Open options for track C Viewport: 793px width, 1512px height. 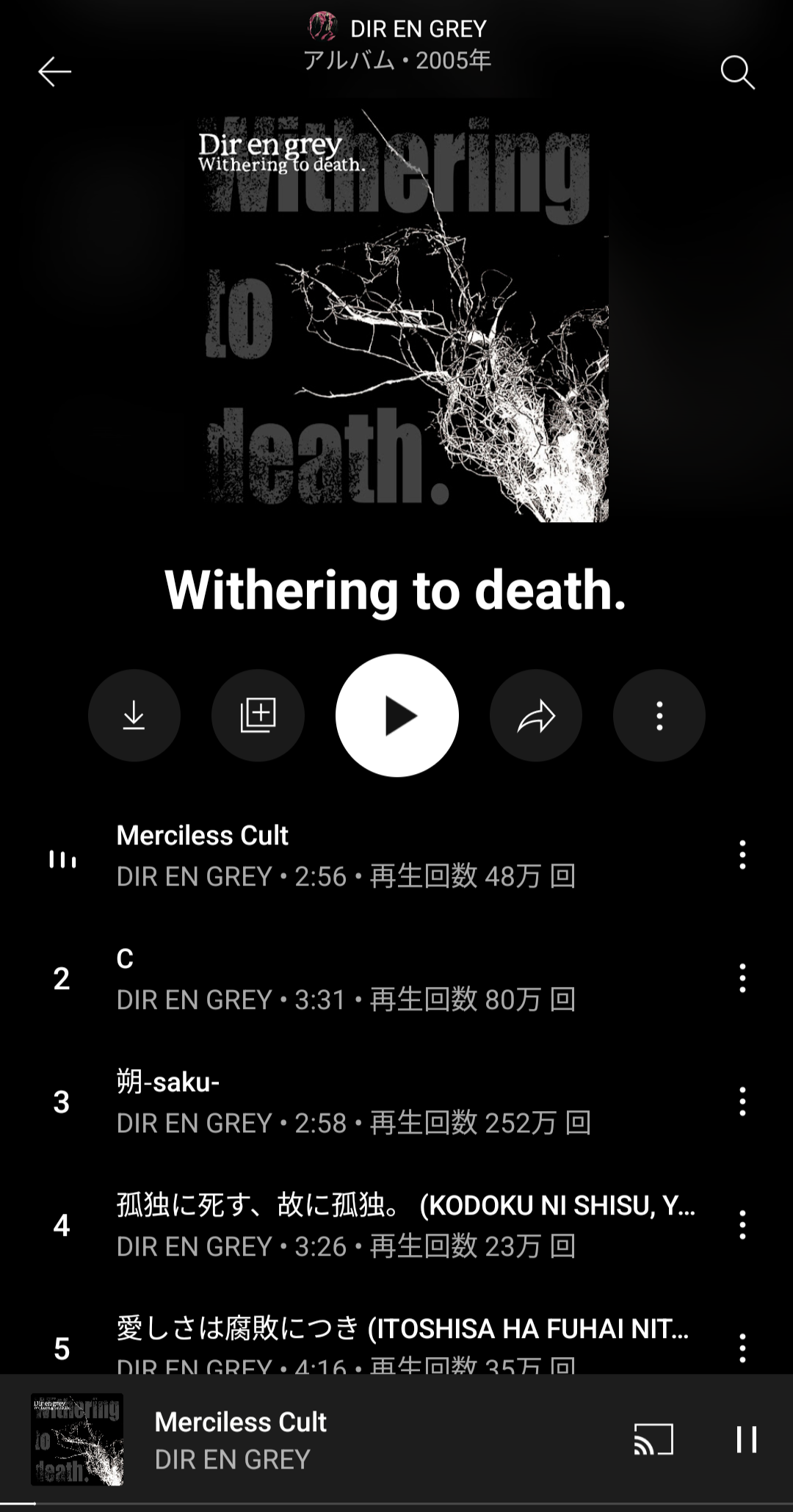click(x=742, y=979)
